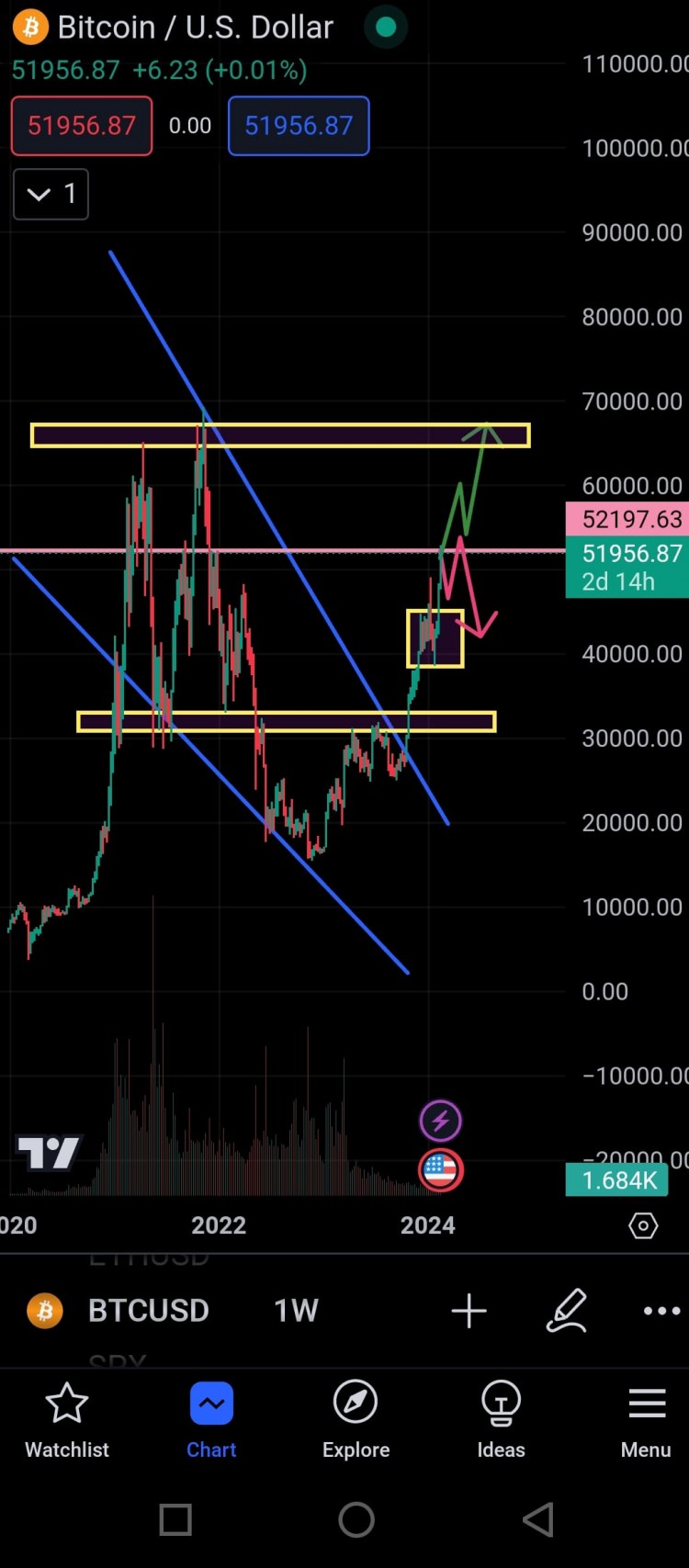Select the Chart tab
689x1568 pixels.
tap(211, 1421)
